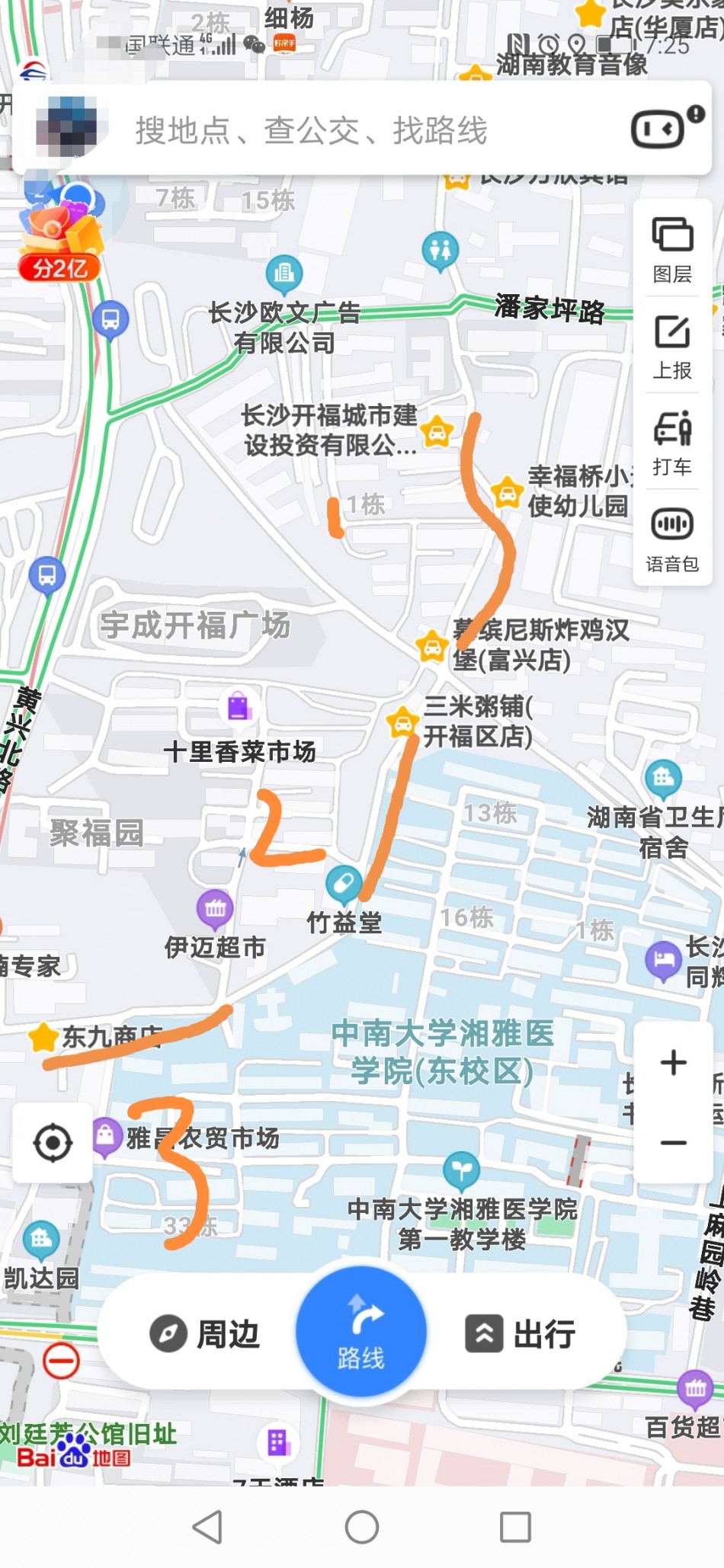Screen dimensions: 724x1568
Task: Recenter map on my current location
Action: click(x=53, y=1142)
